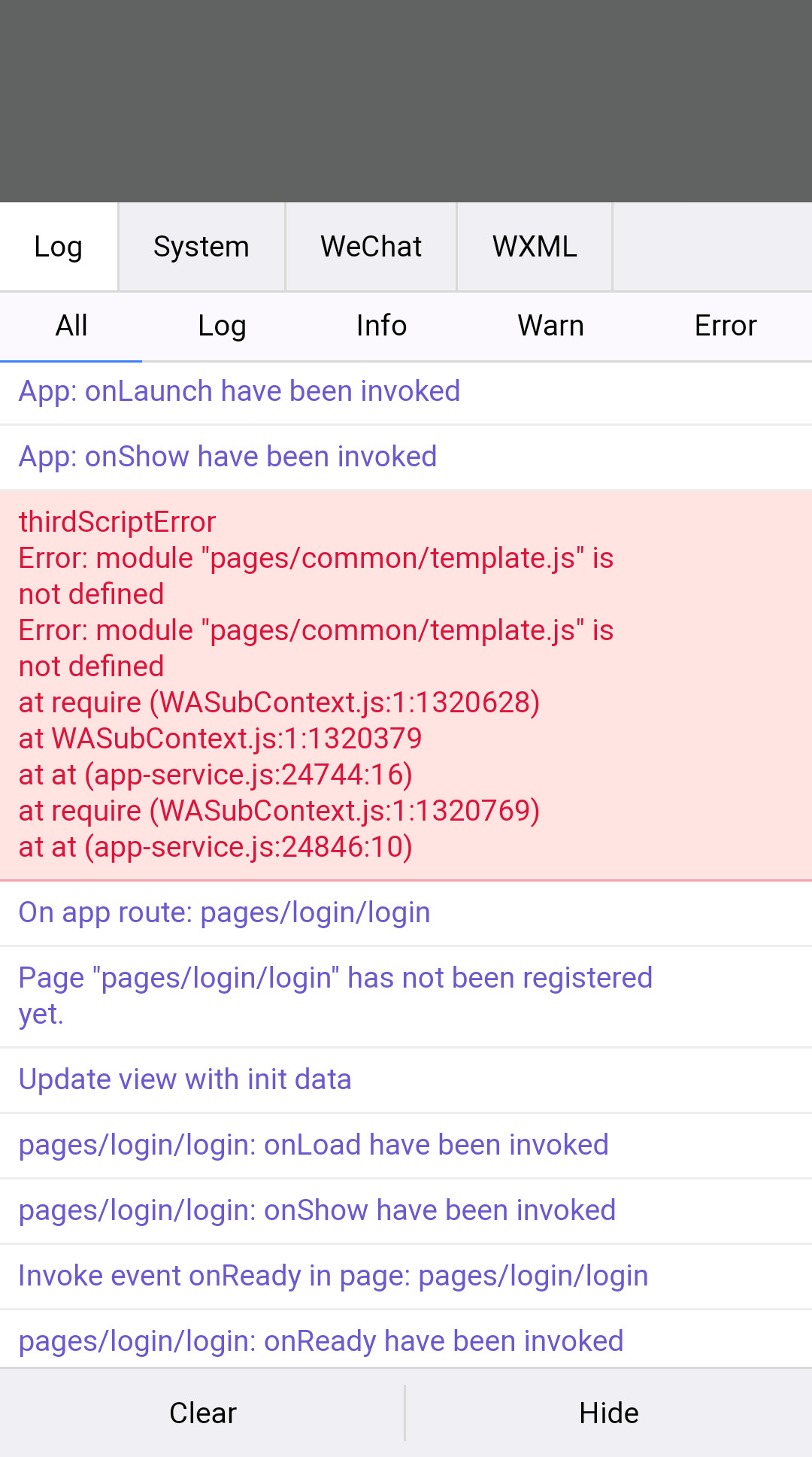Clear the console log

tap(202, 1413)
